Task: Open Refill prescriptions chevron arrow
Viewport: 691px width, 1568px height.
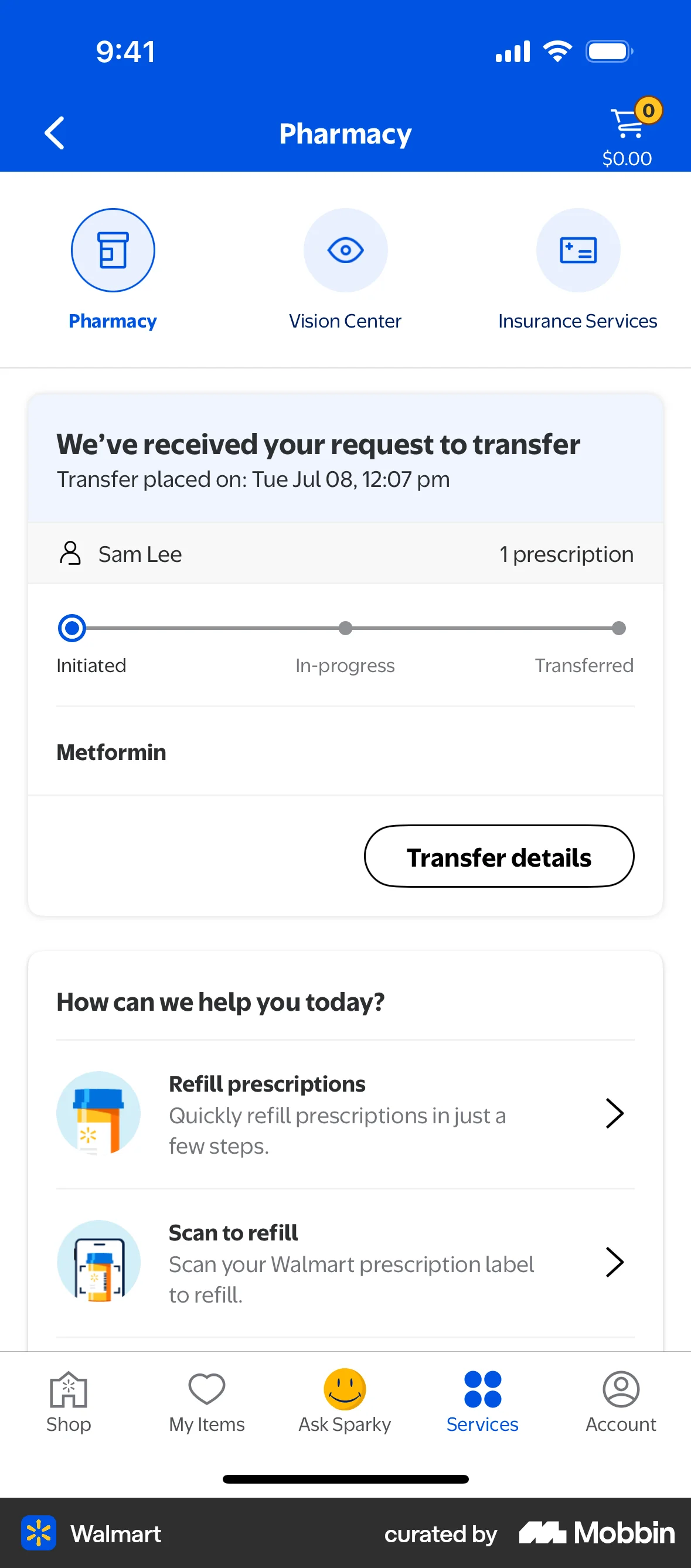Action: tap(615, 1114)
